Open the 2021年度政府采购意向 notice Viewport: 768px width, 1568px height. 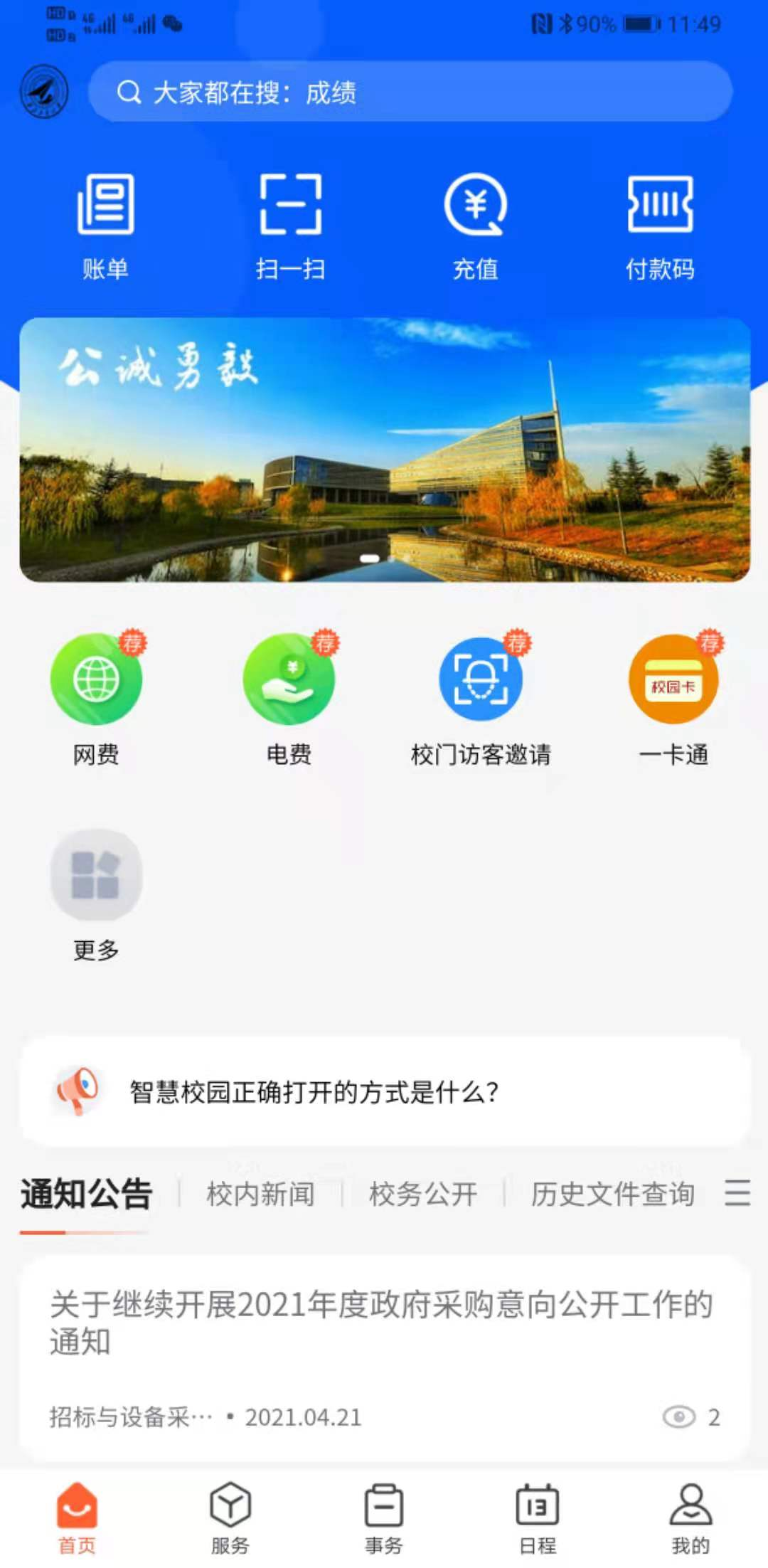point(384,1323)
